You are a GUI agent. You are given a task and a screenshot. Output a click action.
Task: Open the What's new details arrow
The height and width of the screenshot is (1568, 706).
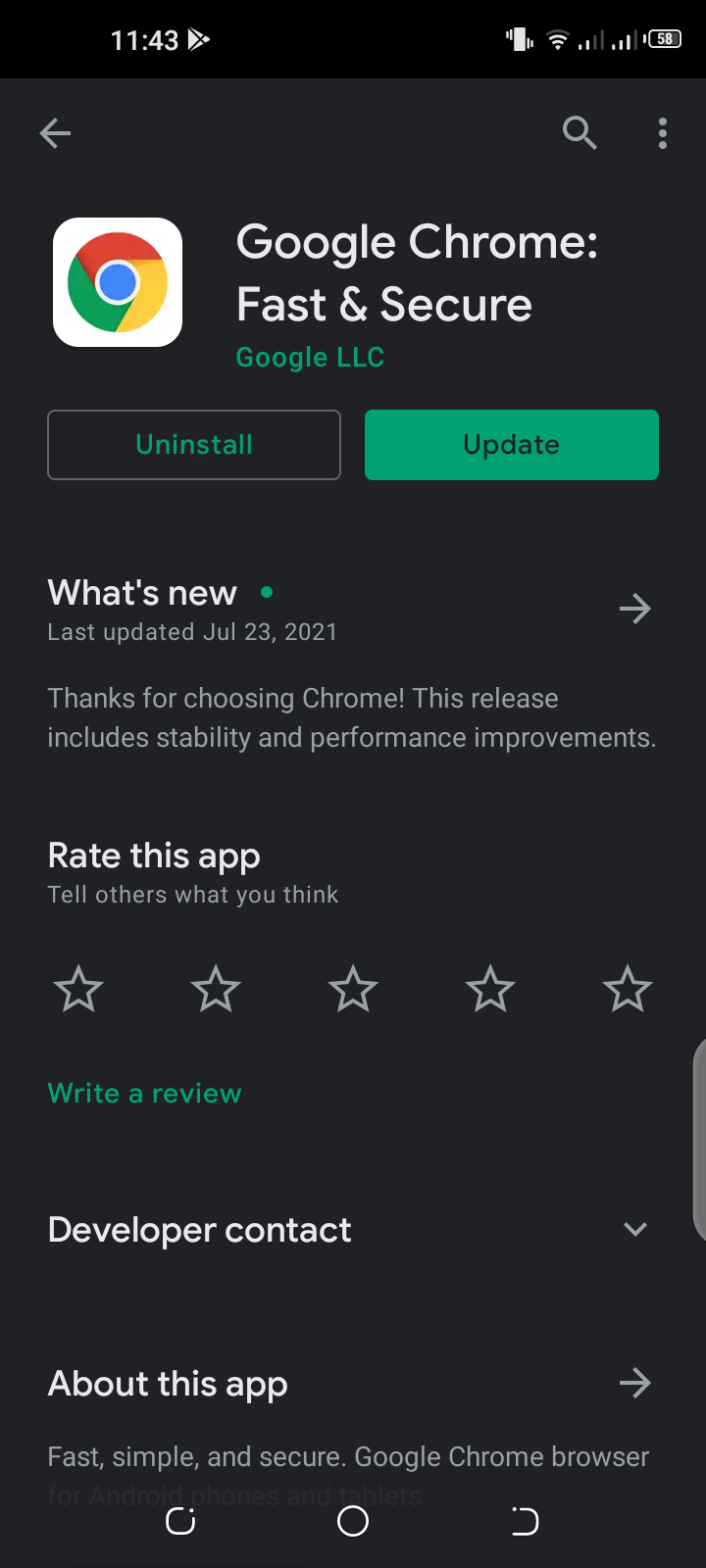(x=635, y=609)
